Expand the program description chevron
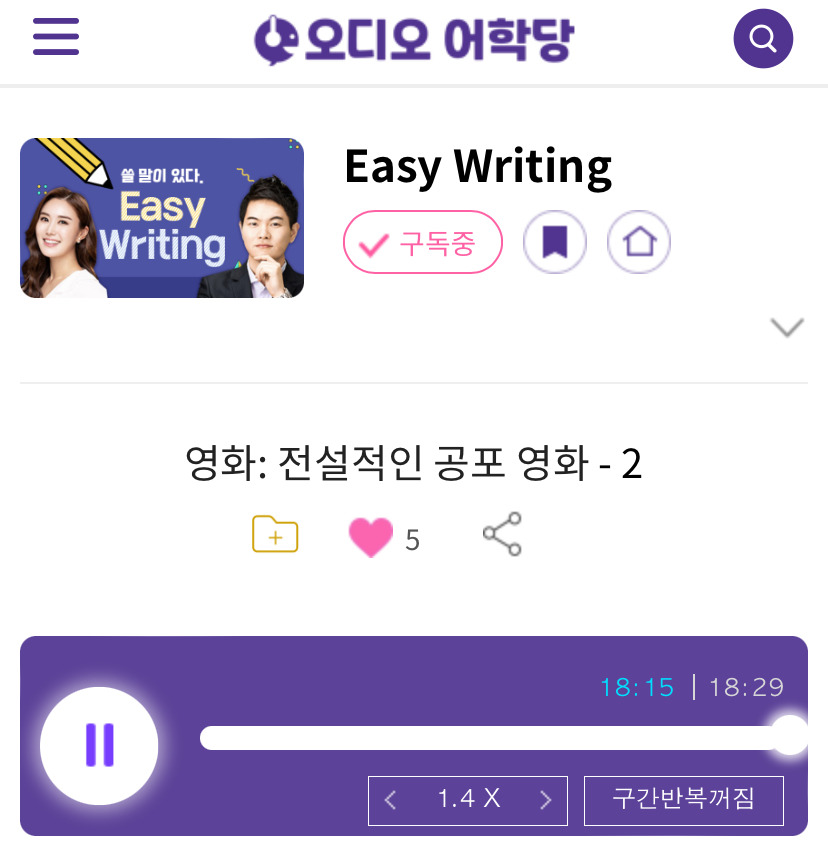Image resolution: width=828 pixels, height=849 pixels. click(786, 326)
